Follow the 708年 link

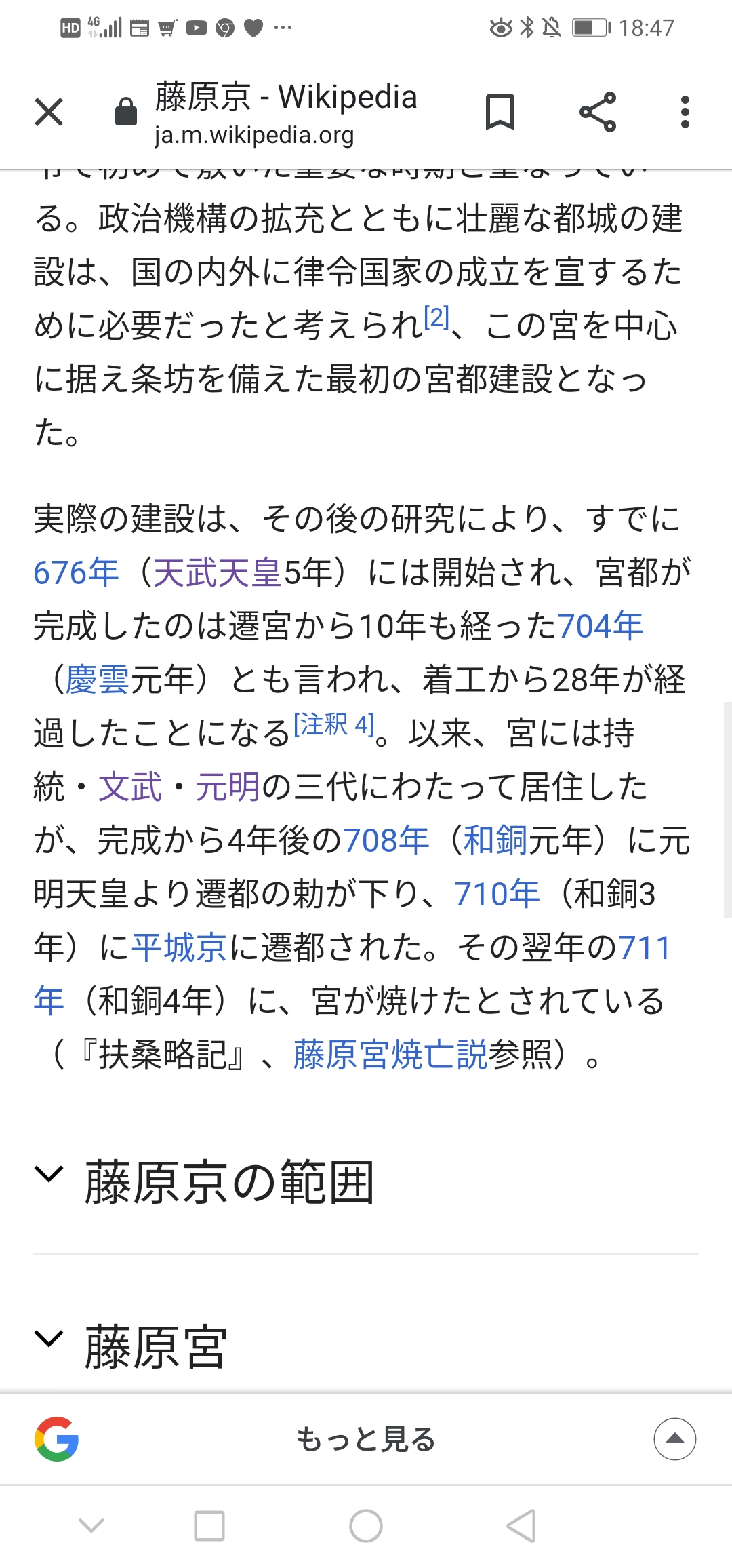[x=386, y=840]
